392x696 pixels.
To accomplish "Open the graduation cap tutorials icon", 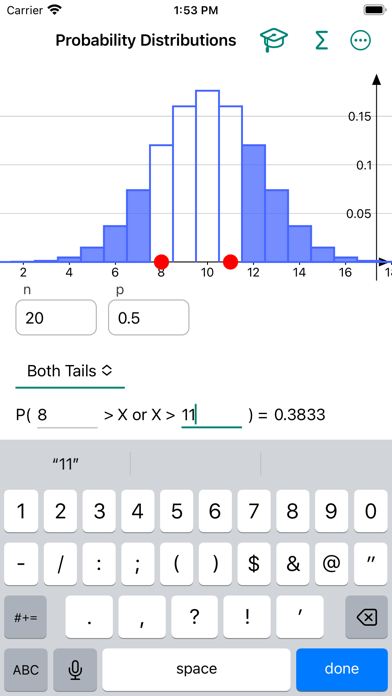I will pos(274,40).
